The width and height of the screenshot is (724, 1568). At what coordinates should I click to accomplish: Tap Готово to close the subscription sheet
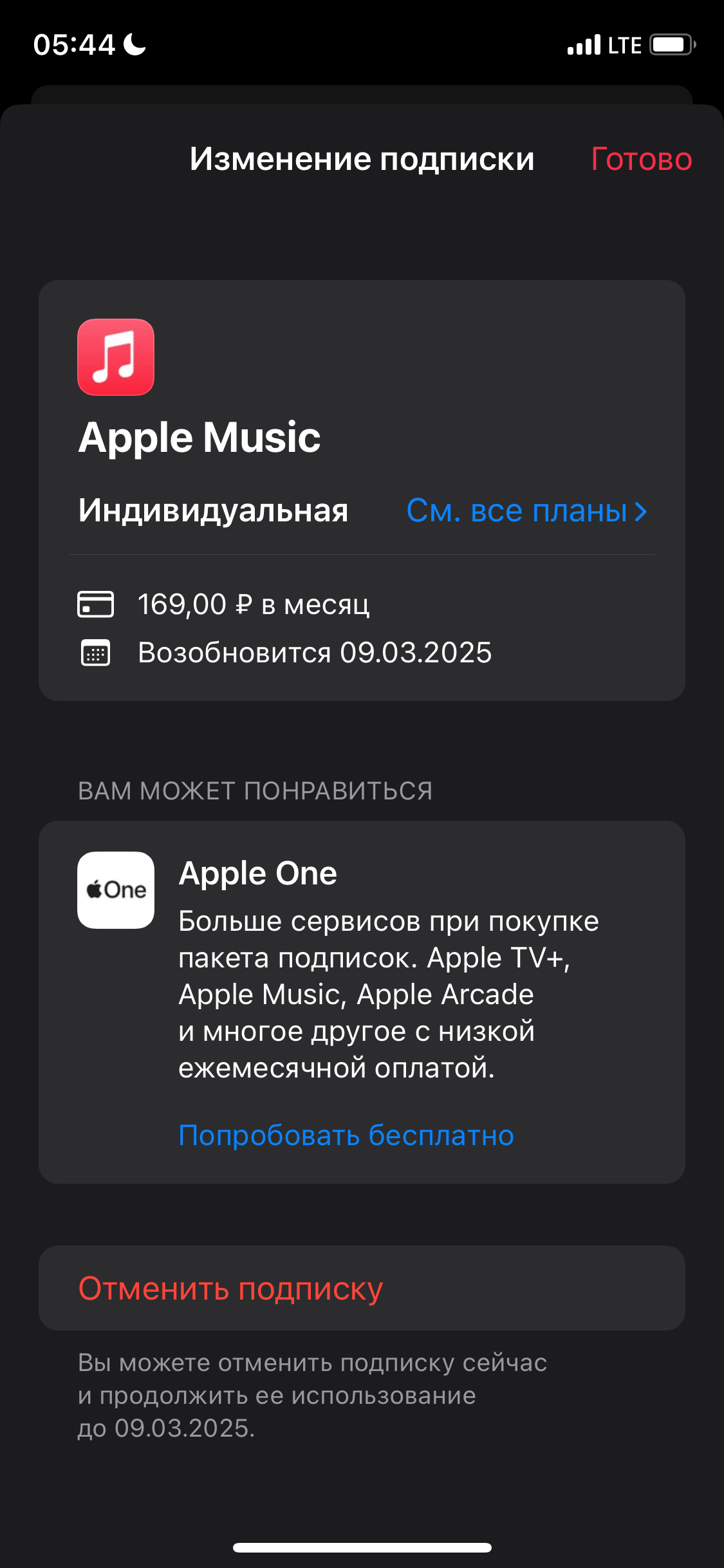641,159
